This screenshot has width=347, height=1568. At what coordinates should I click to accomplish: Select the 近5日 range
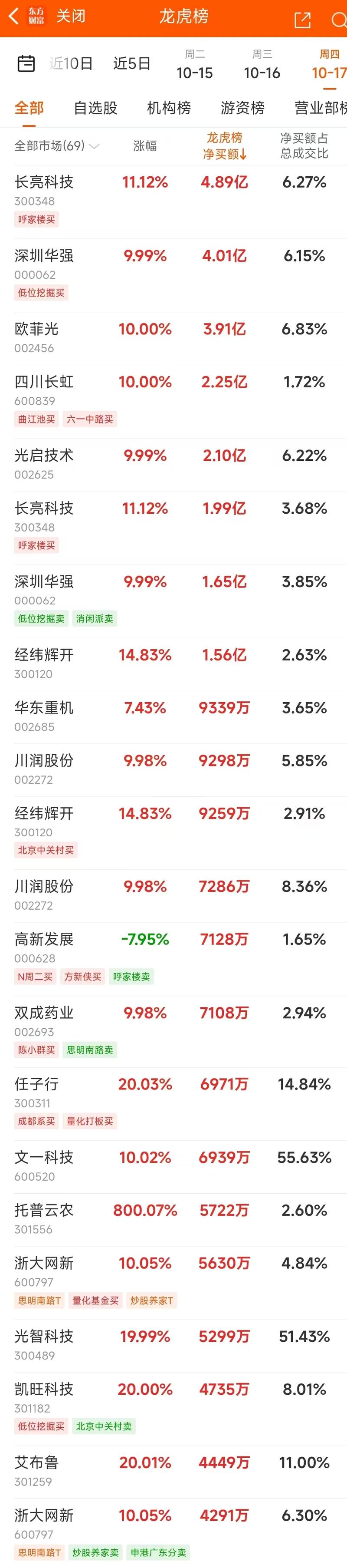tap(131, 63)
